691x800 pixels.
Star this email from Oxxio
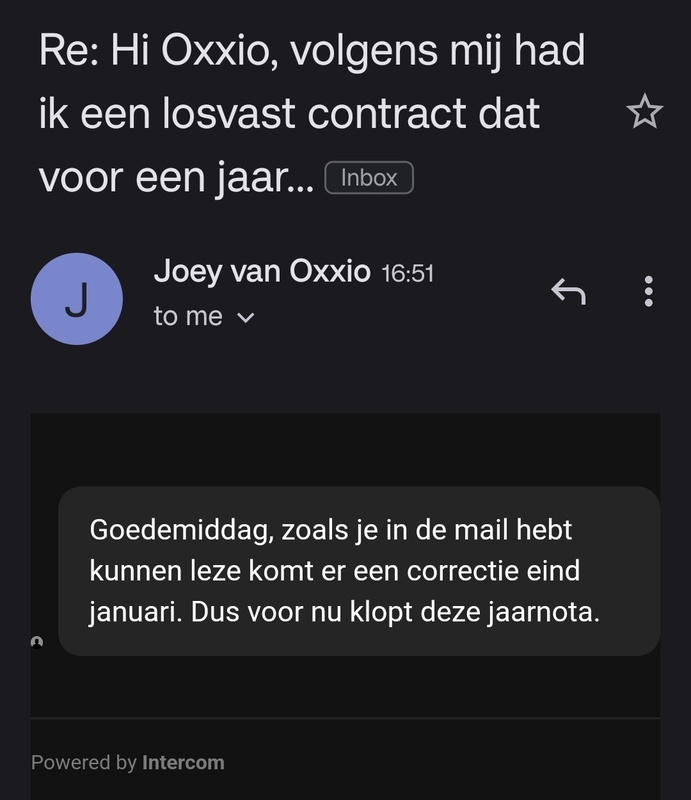coord(644,114)
